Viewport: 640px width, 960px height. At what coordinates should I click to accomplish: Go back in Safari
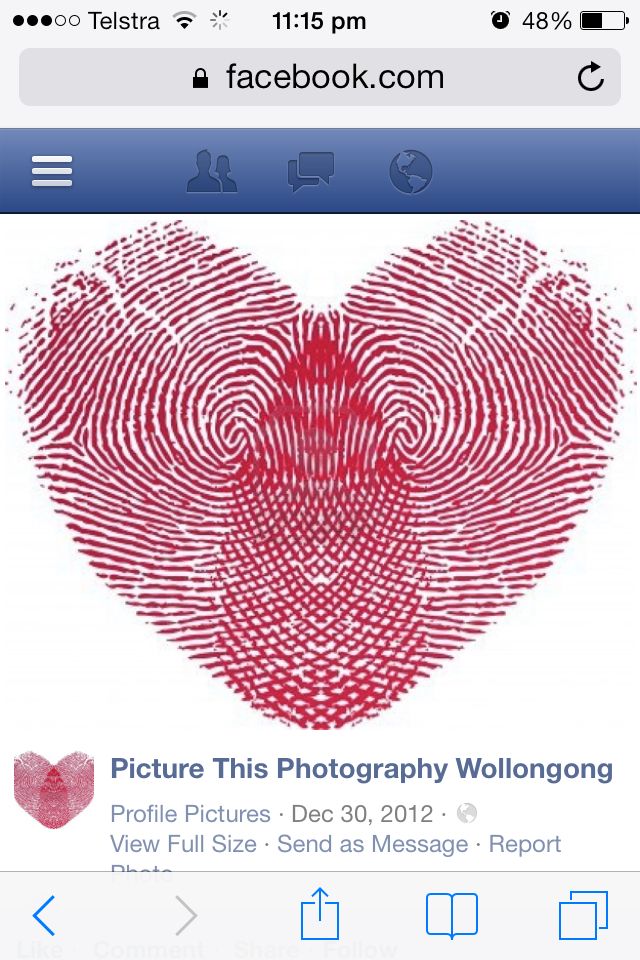point(44,915)
